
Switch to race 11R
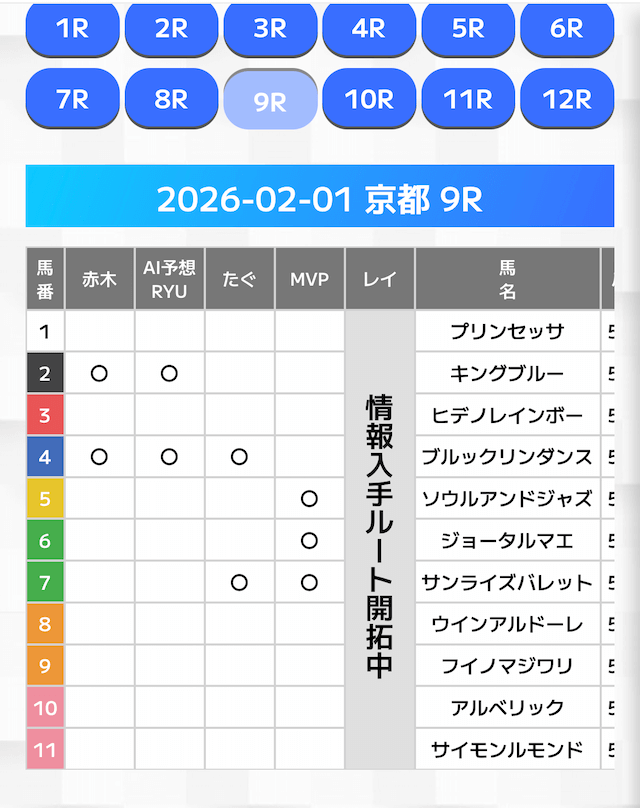click(468, 99)
